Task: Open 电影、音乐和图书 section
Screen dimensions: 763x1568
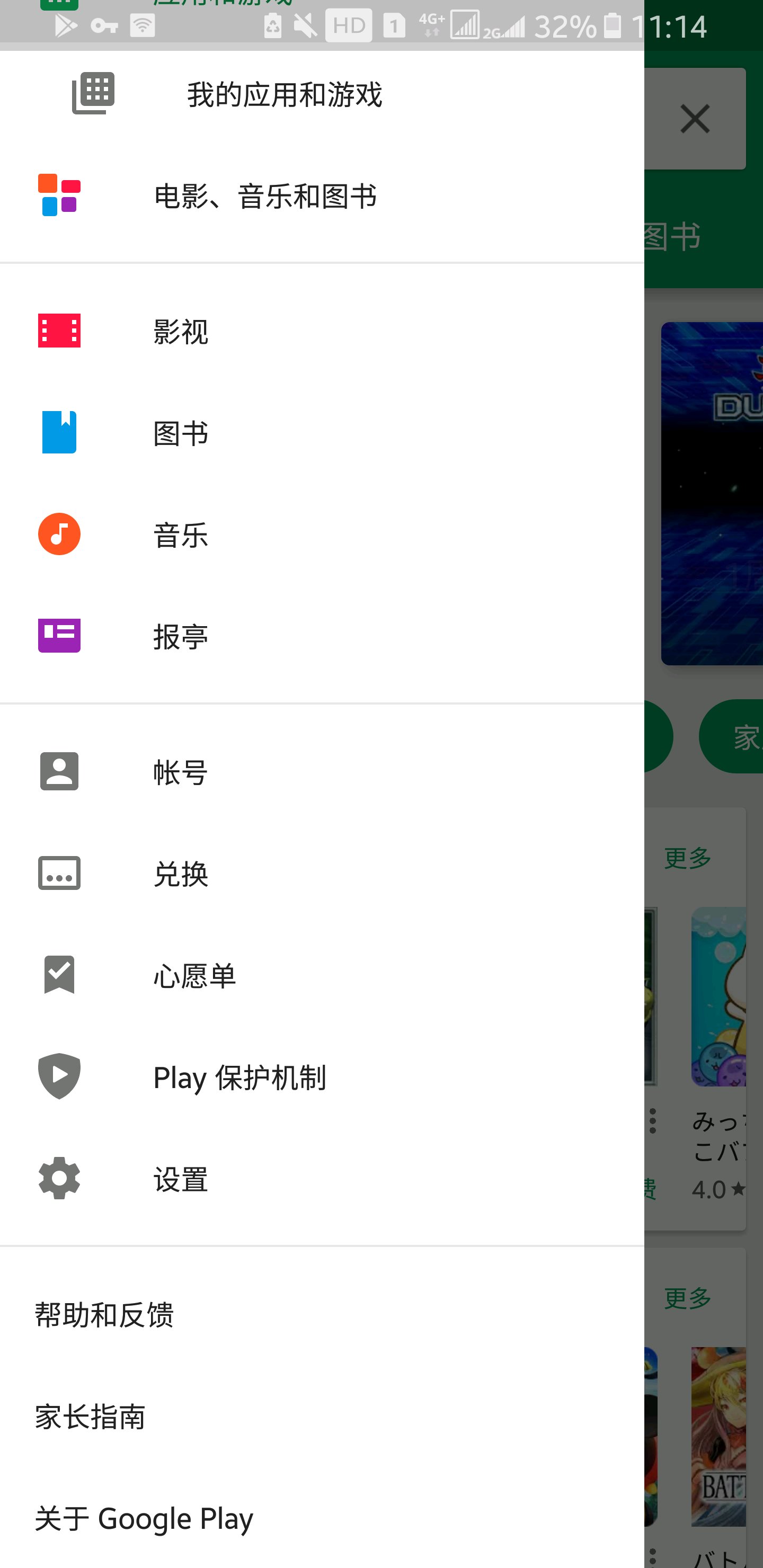Action: (322, 195)
